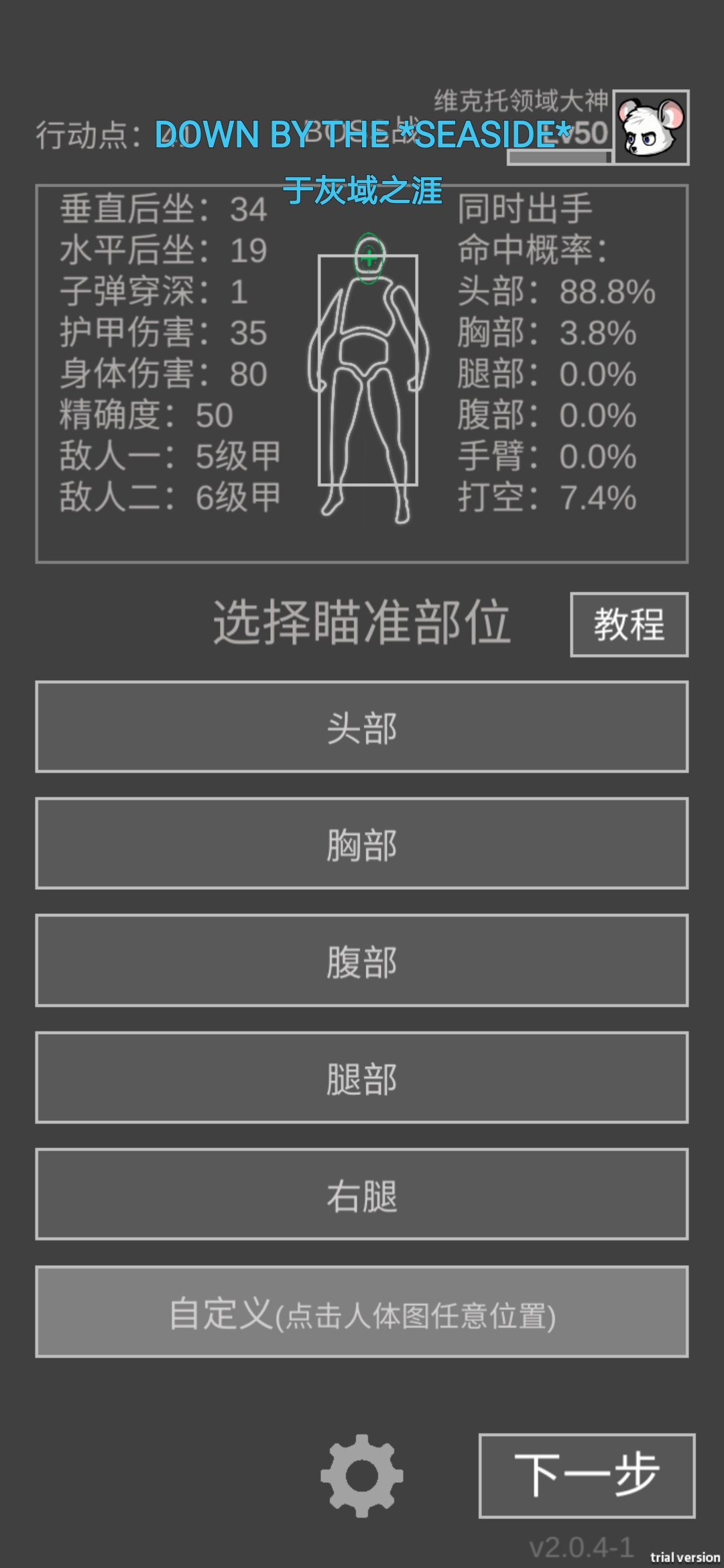Select the 腿部 target button
Image resolution: width=724 pixels, height=1568 pixels.
tap(361, 1077)
